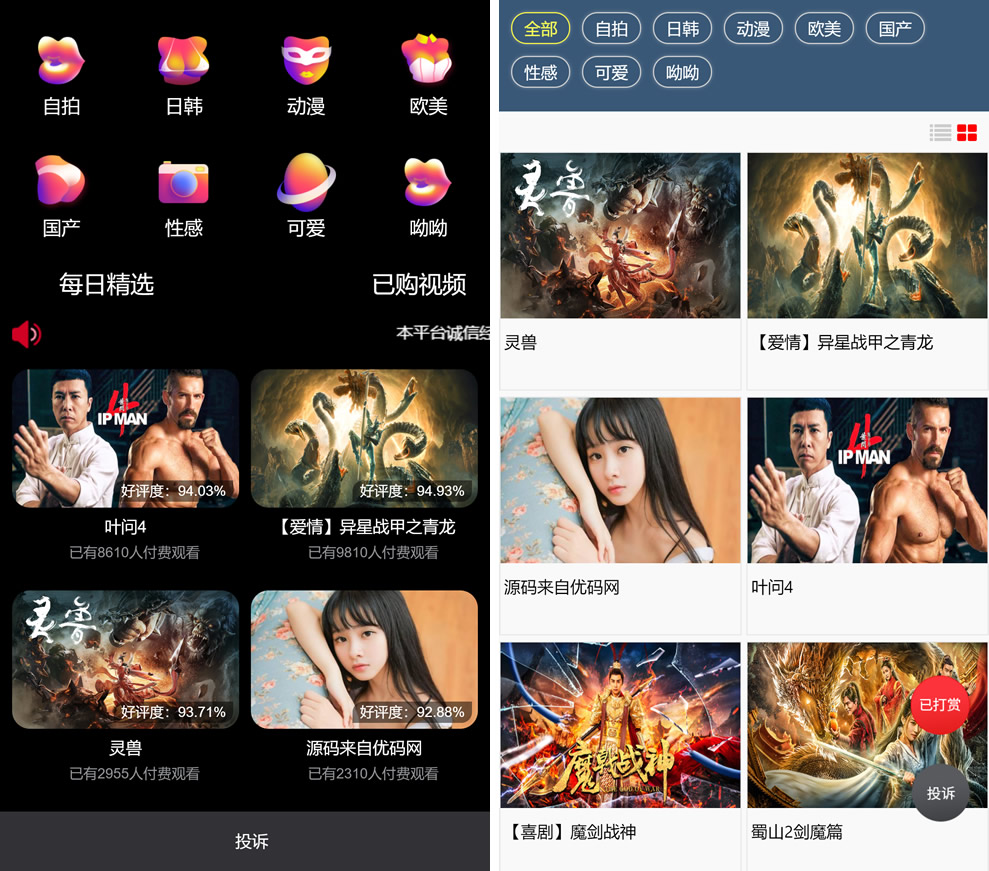Screen dimensions: 989x871
Task: Select the 全部 filter chip
Action: [540, 29]
